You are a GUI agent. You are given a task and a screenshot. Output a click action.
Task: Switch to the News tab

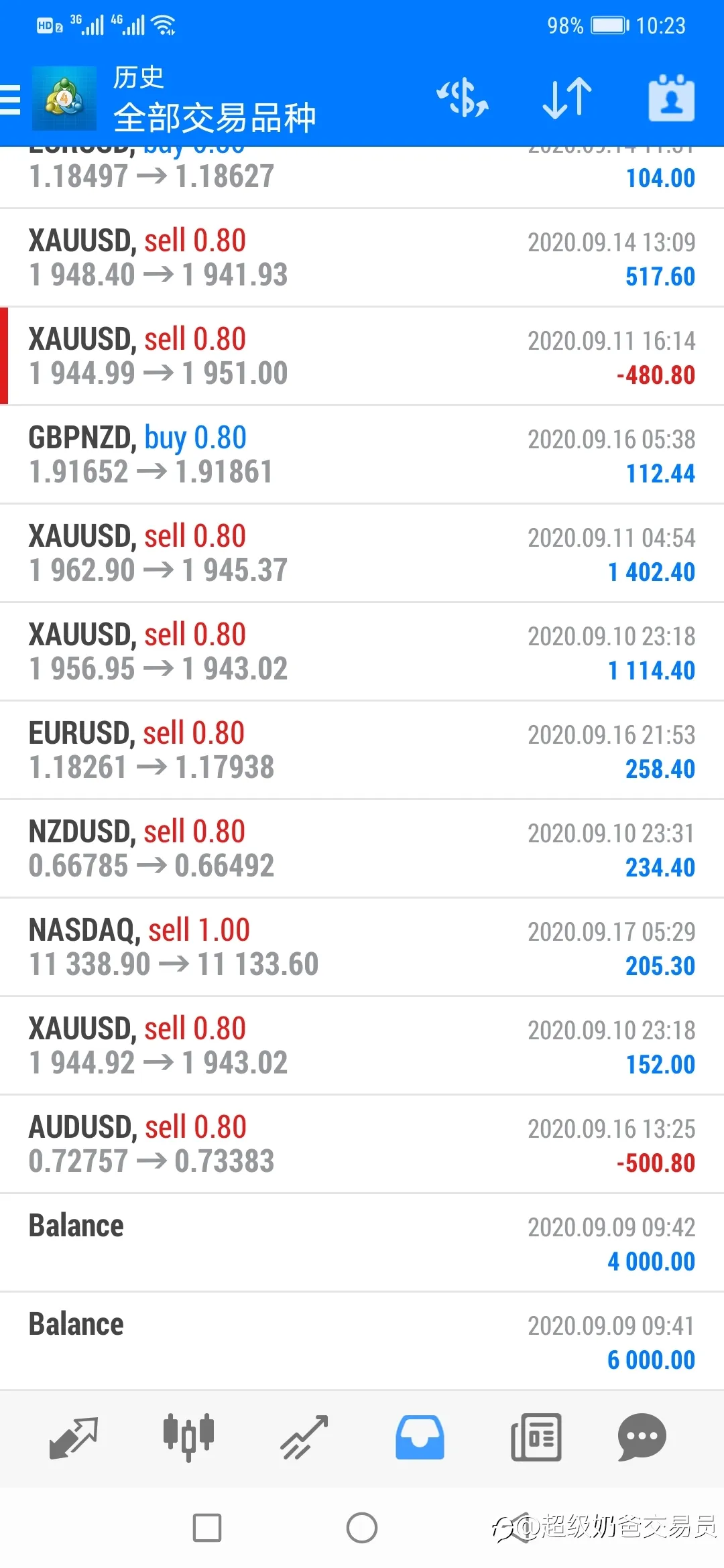coord(536,1438)
